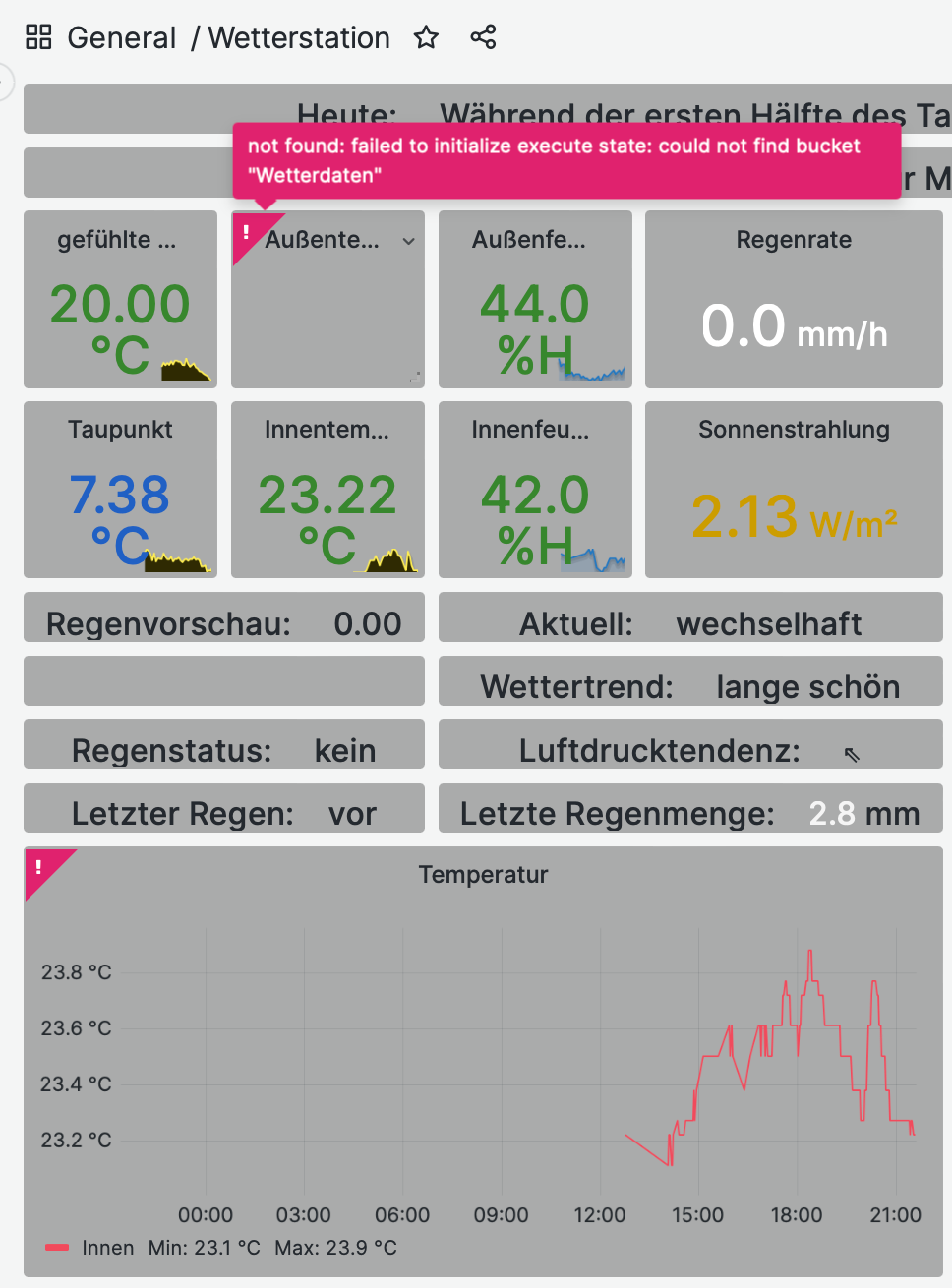Show the error indicator on Temperatur panel
This screenshot has height=1288, width=952.
pyautogui.click(x=38, y=866)
